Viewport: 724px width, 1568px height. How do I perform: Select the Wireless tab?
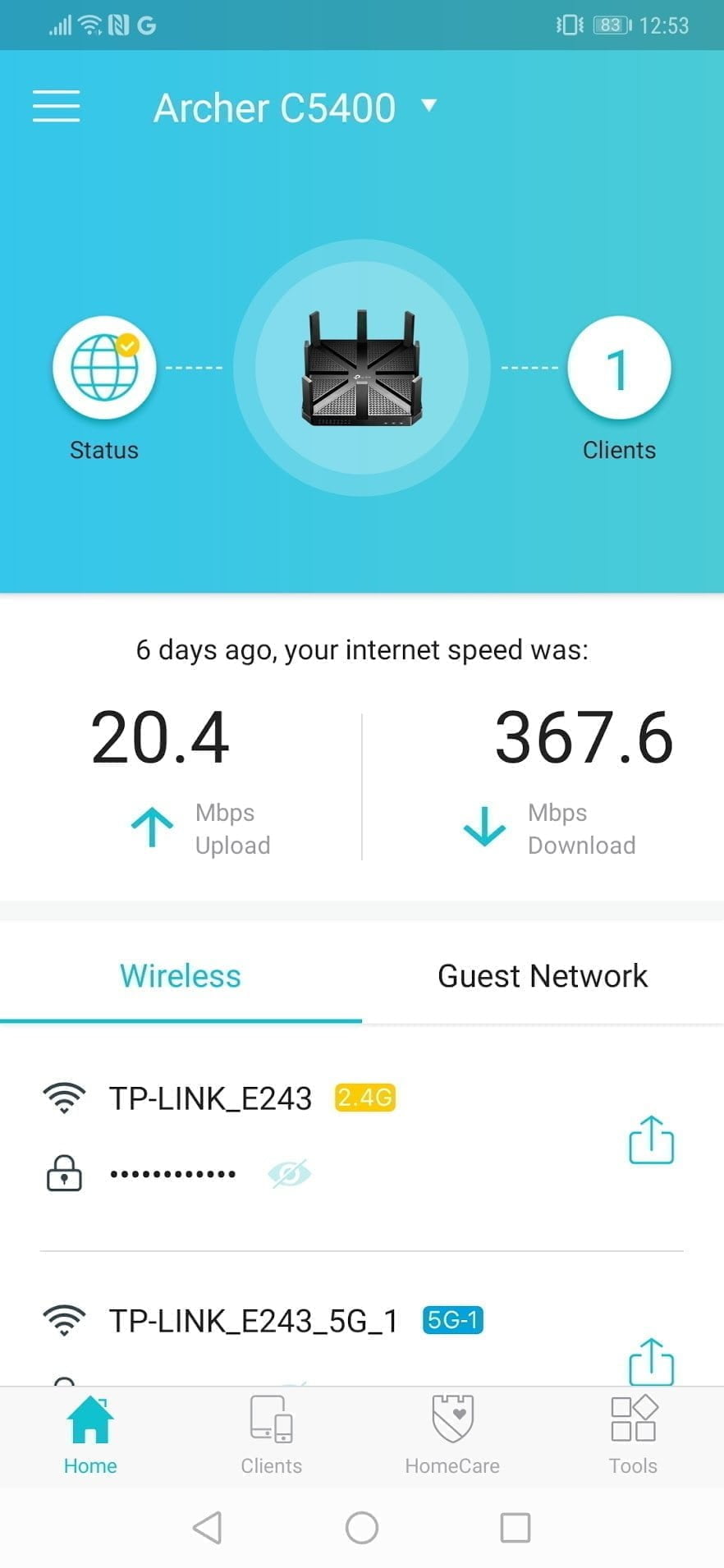(181, 976)
